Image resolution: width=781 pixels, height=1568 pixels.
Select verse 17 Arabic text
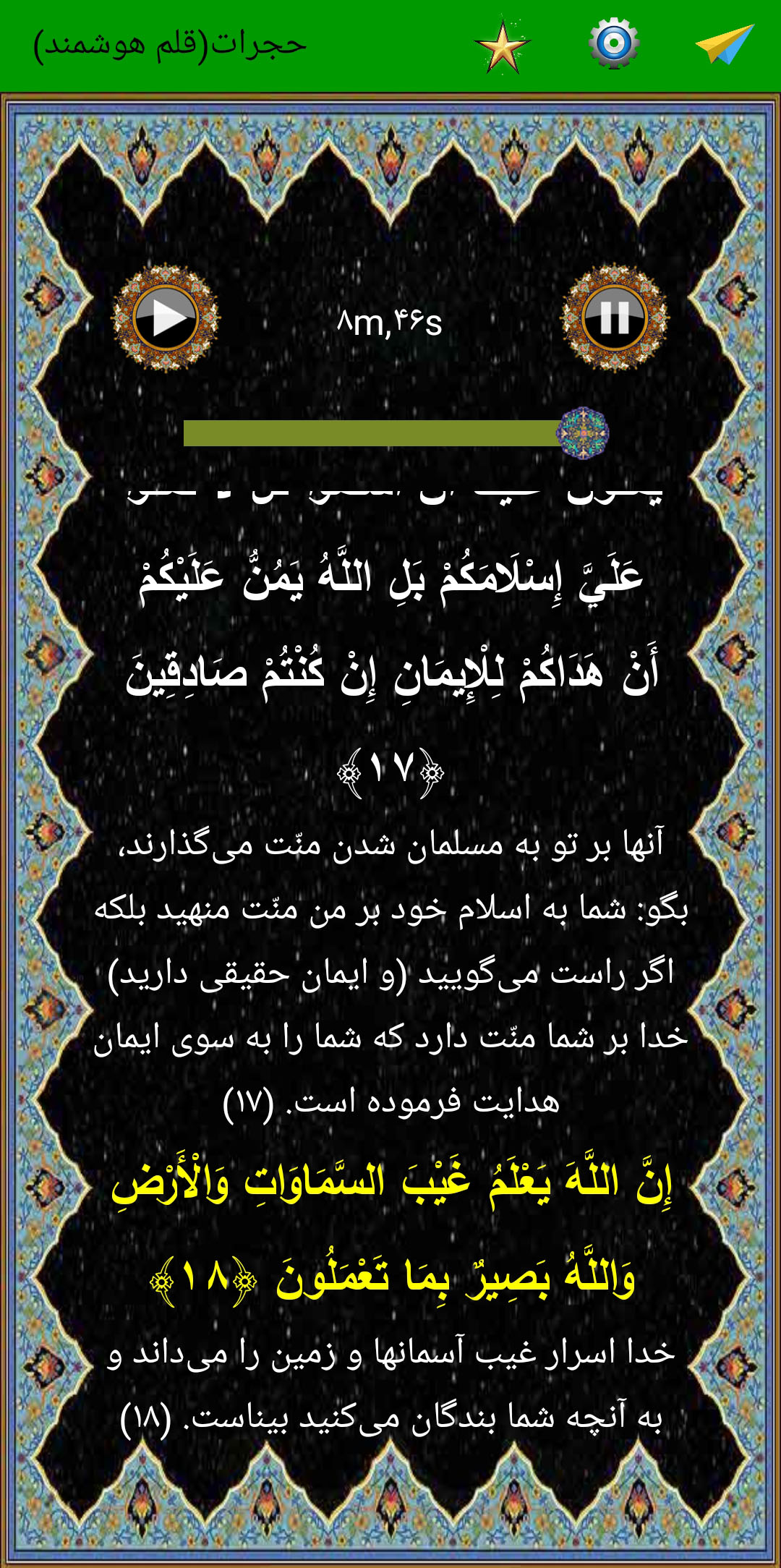point(390,626)
